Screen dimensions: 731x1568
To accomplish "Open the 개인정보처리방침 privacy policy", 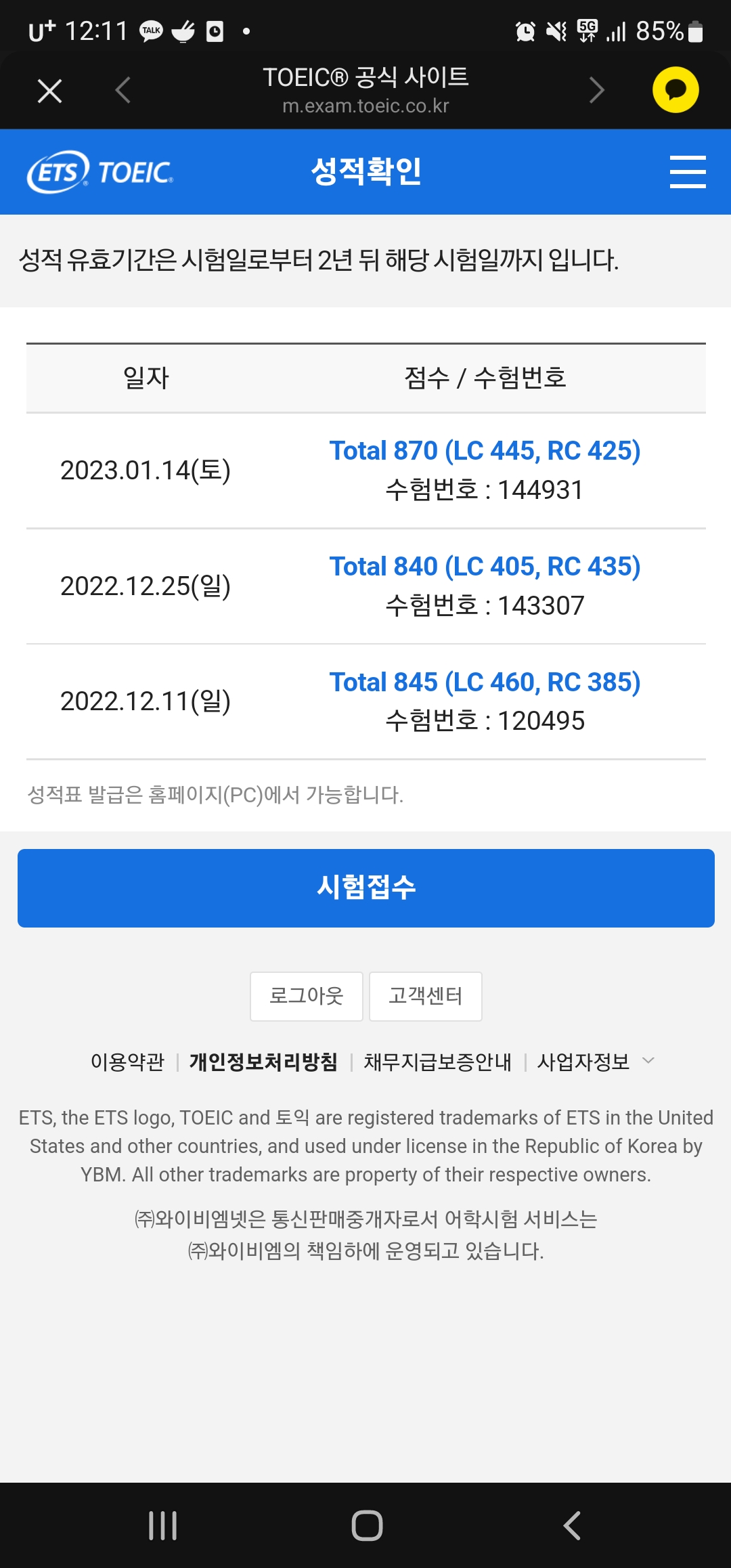I will point(263,1062).
